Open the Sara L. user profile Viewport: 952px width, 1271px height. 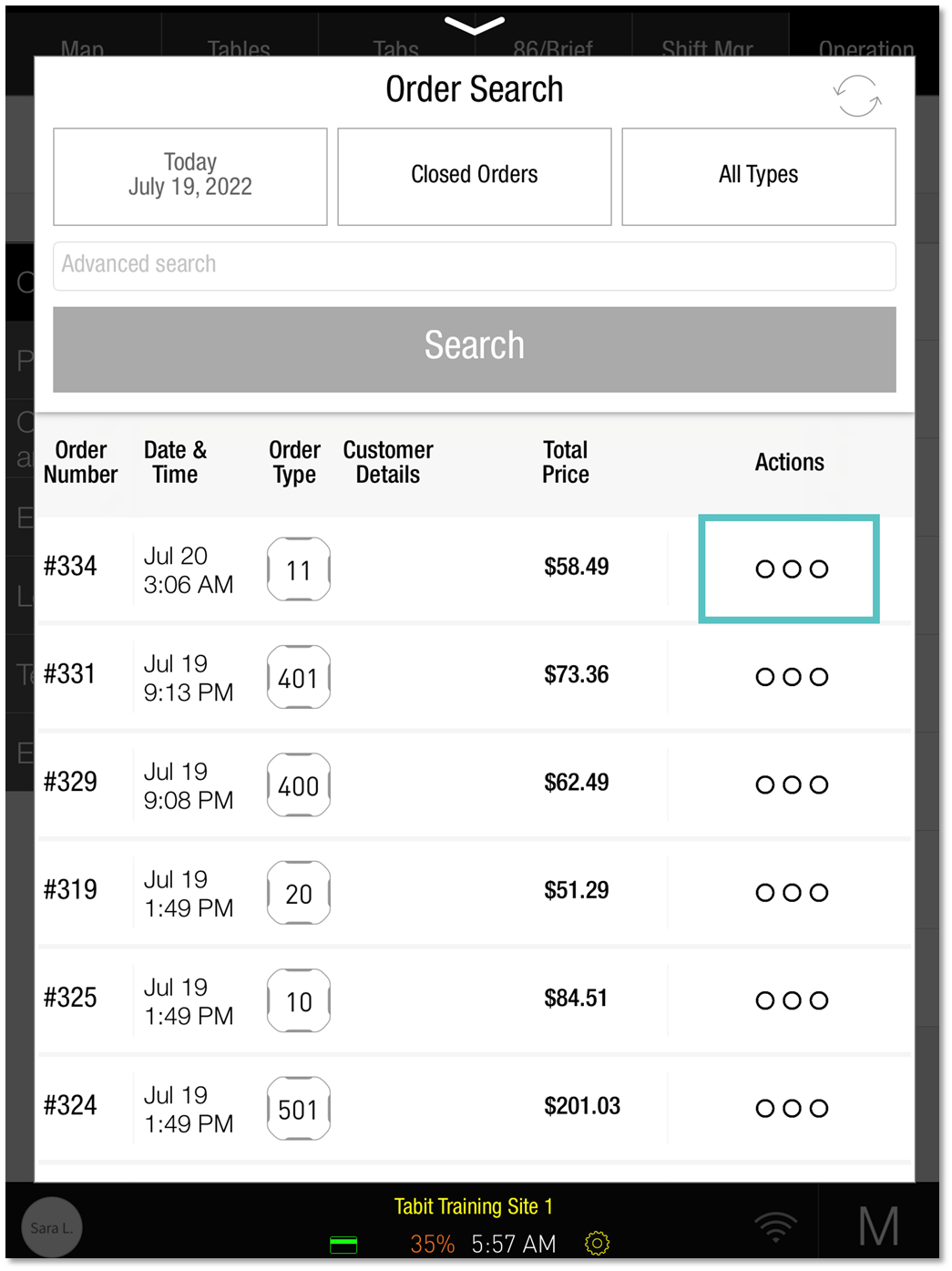click(51, 1227)
